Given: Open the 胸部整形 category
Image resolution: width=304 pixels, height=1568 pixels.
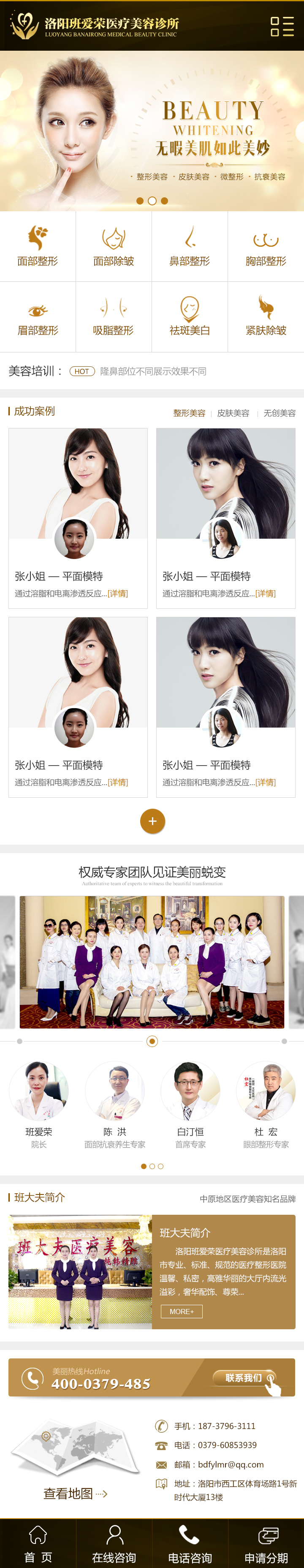Looking at the screenshot, I should 266,246.
